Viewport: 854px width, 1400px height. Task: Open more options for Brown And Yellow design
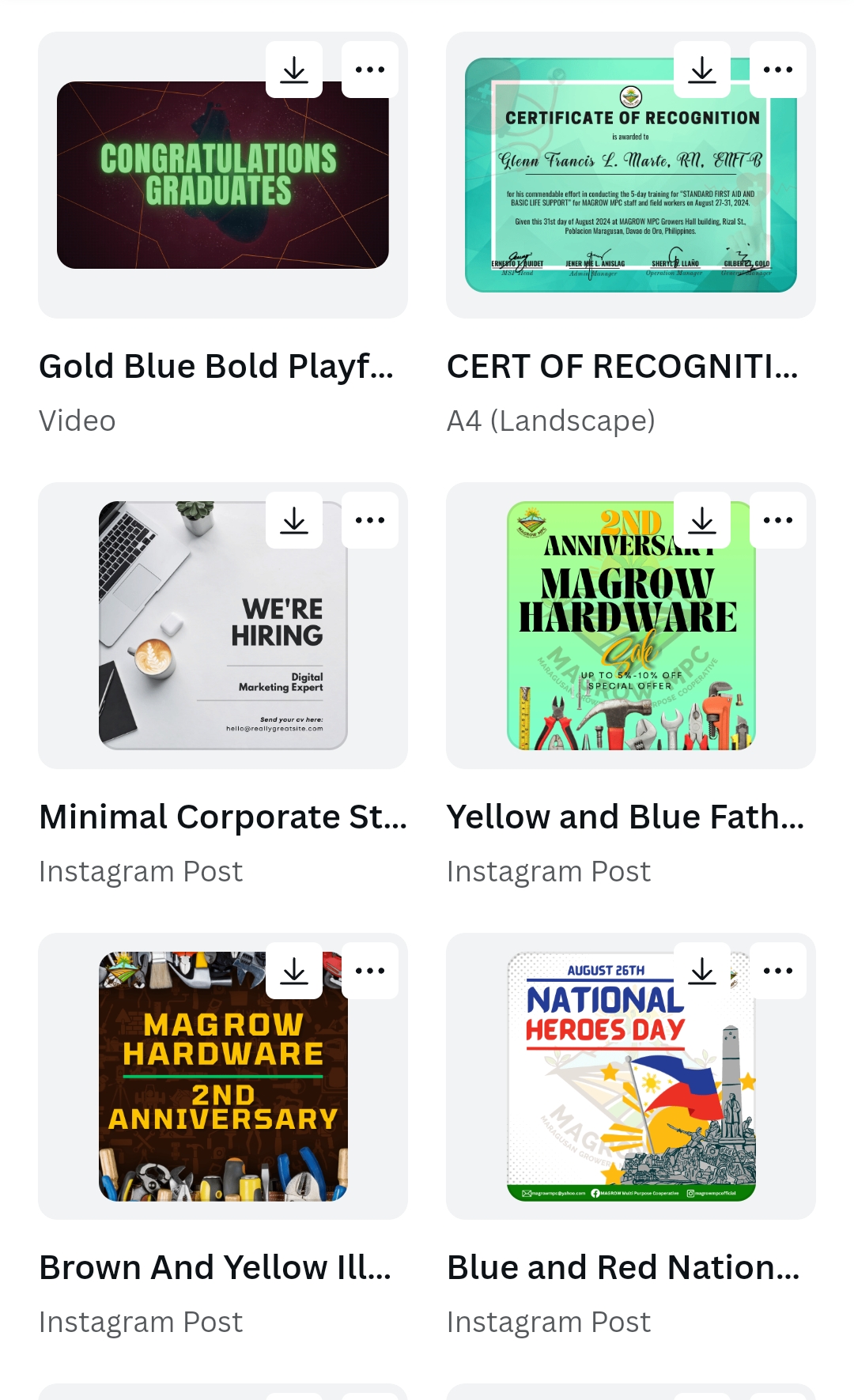tap(370, 971)
